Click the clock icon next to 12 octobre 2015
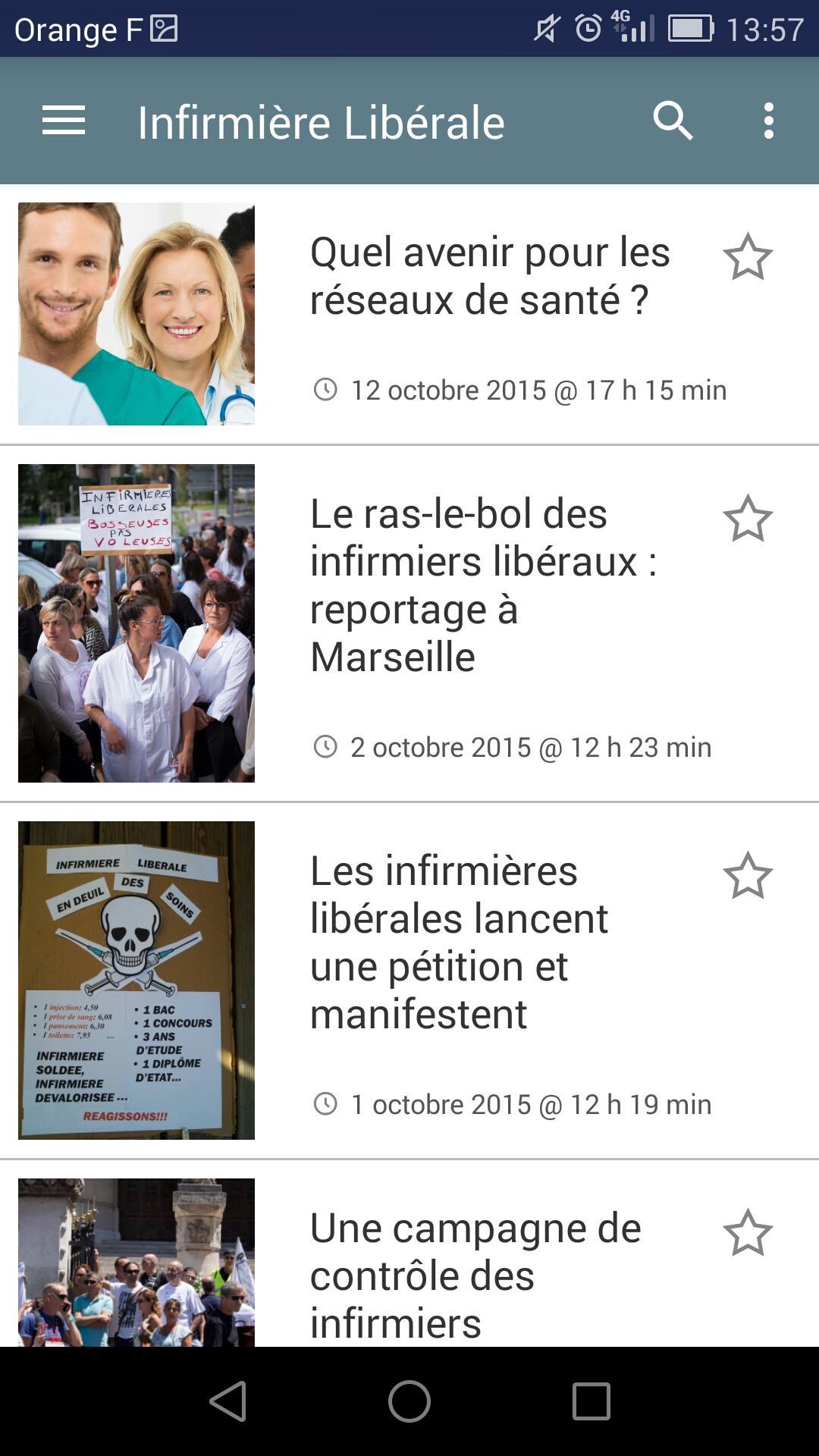This screenshot has width=819, height=1456. pos(325,390)
